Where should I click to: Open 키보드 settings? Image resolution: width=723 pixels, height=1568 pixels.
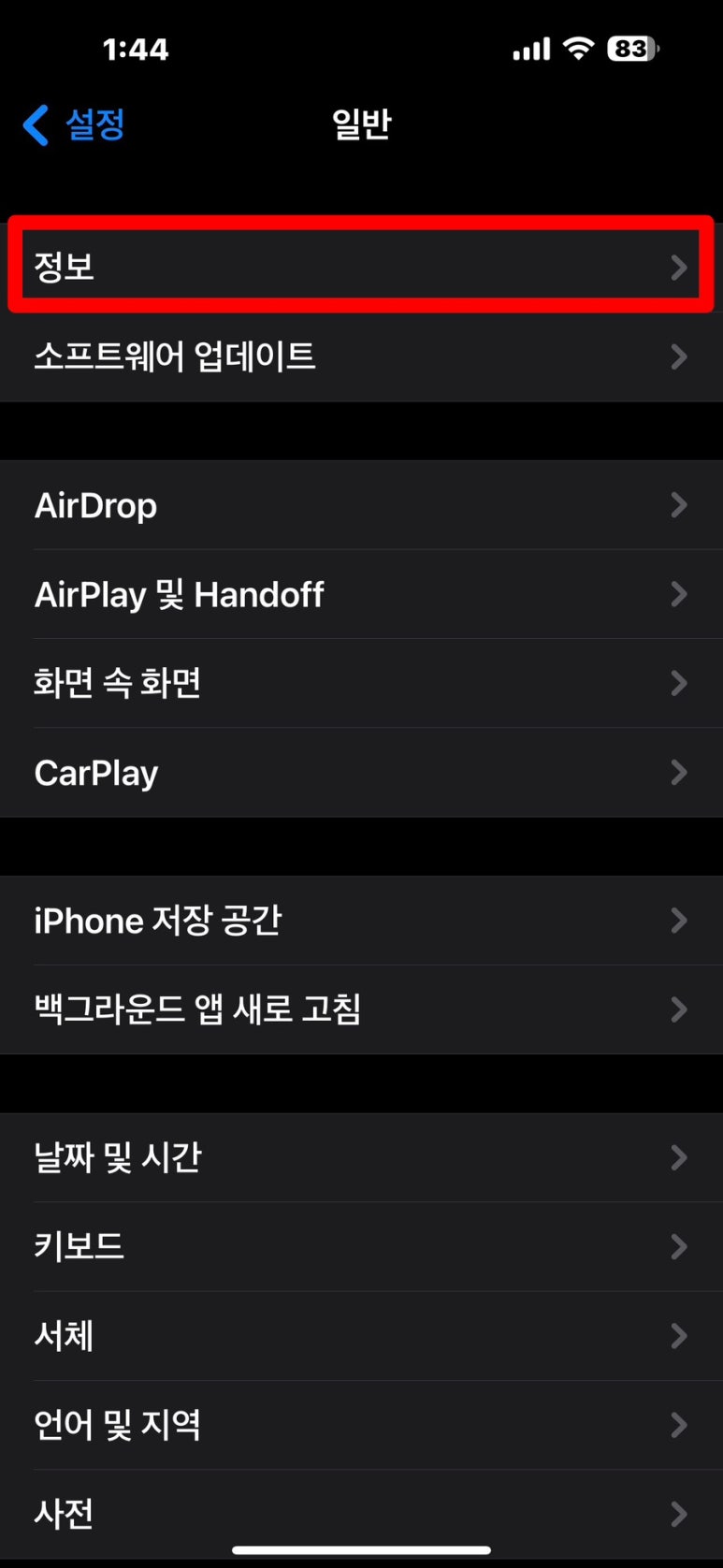(x=361, y=1246)
